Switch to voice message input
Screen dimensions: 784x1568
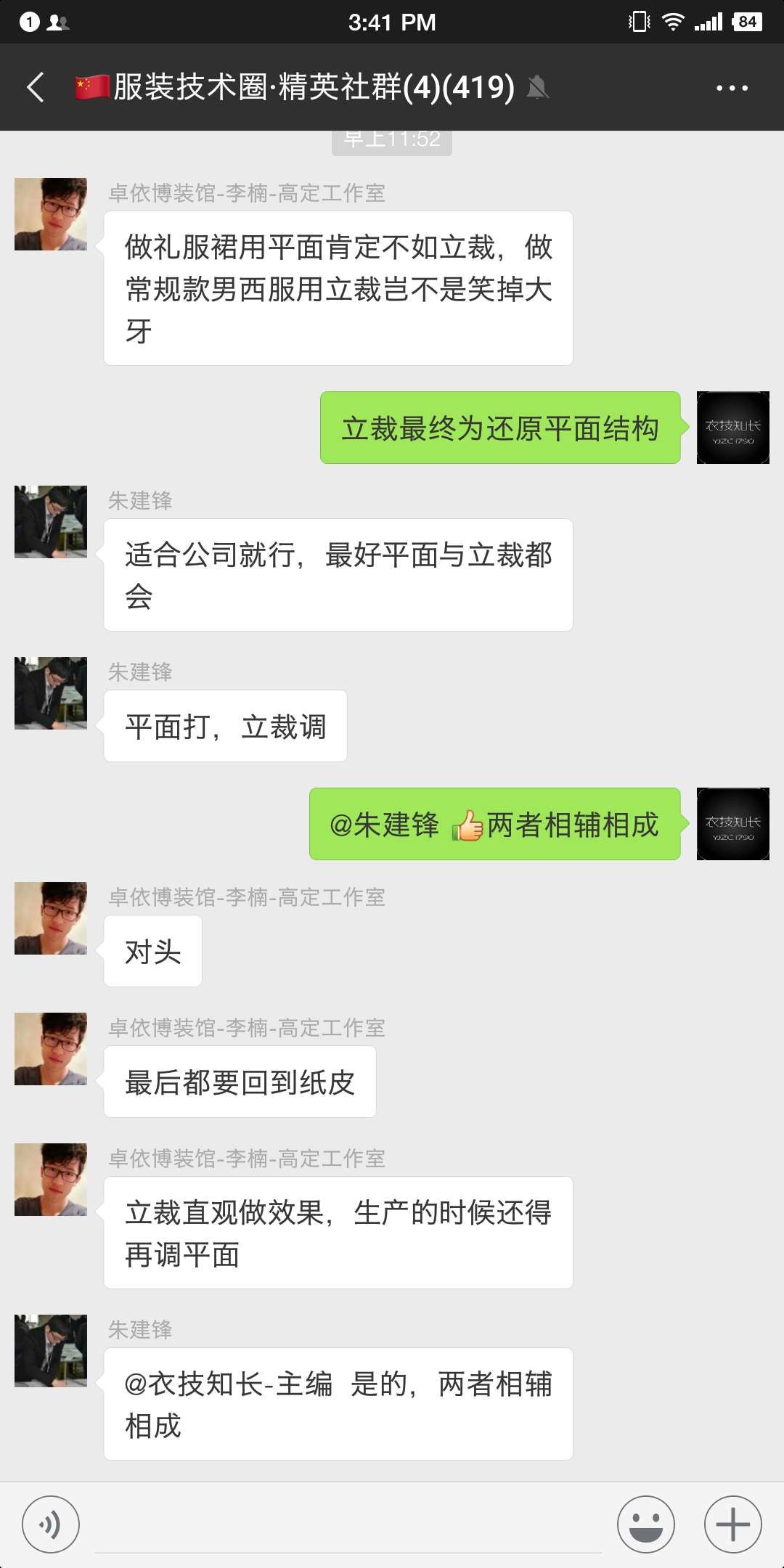pyautogui.click(x=51, y=1524)
